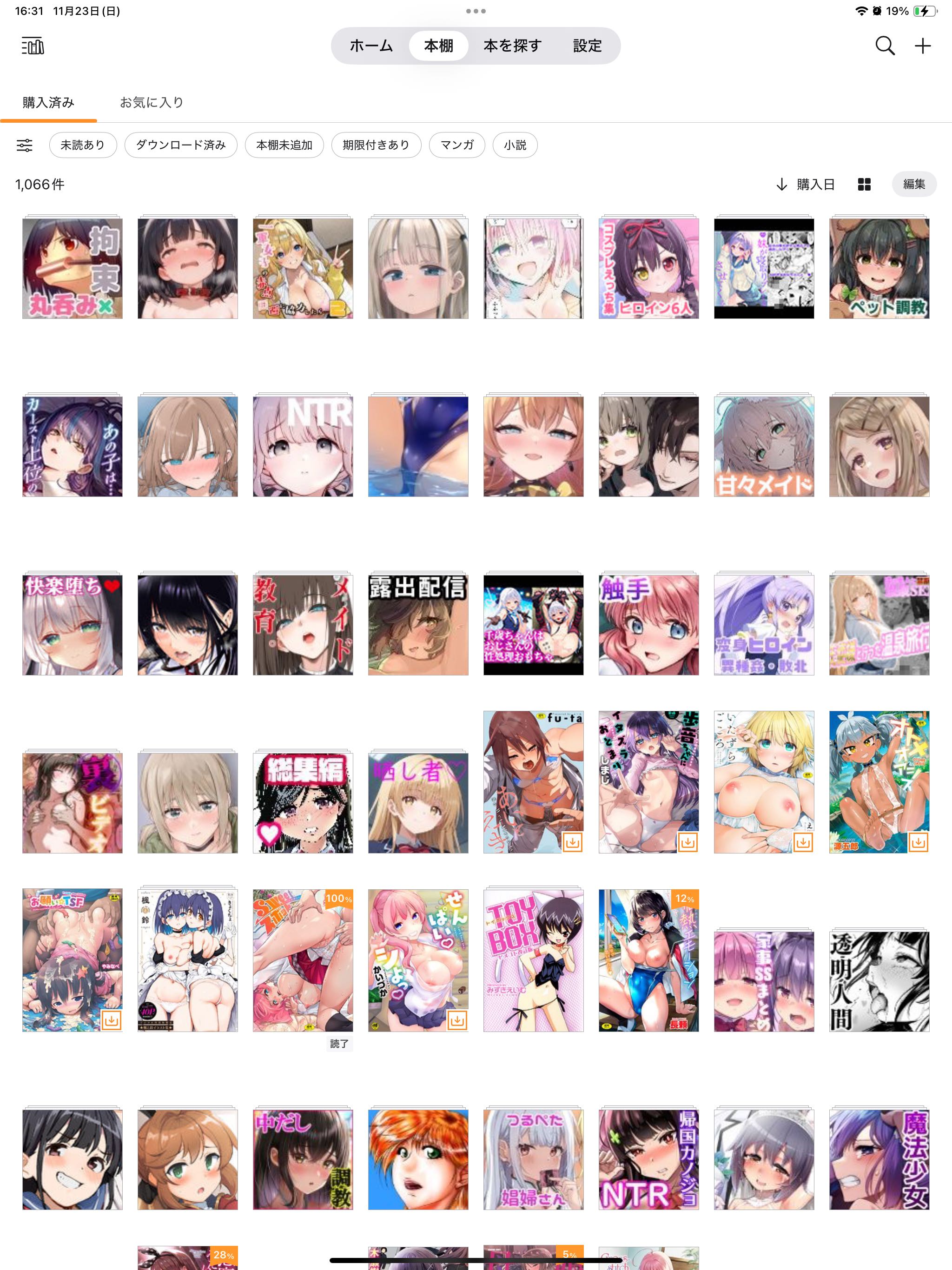Open the search magnifier icon
Image resolution: width=952 pixels, height=1270 pixels.
click(885, 46)
